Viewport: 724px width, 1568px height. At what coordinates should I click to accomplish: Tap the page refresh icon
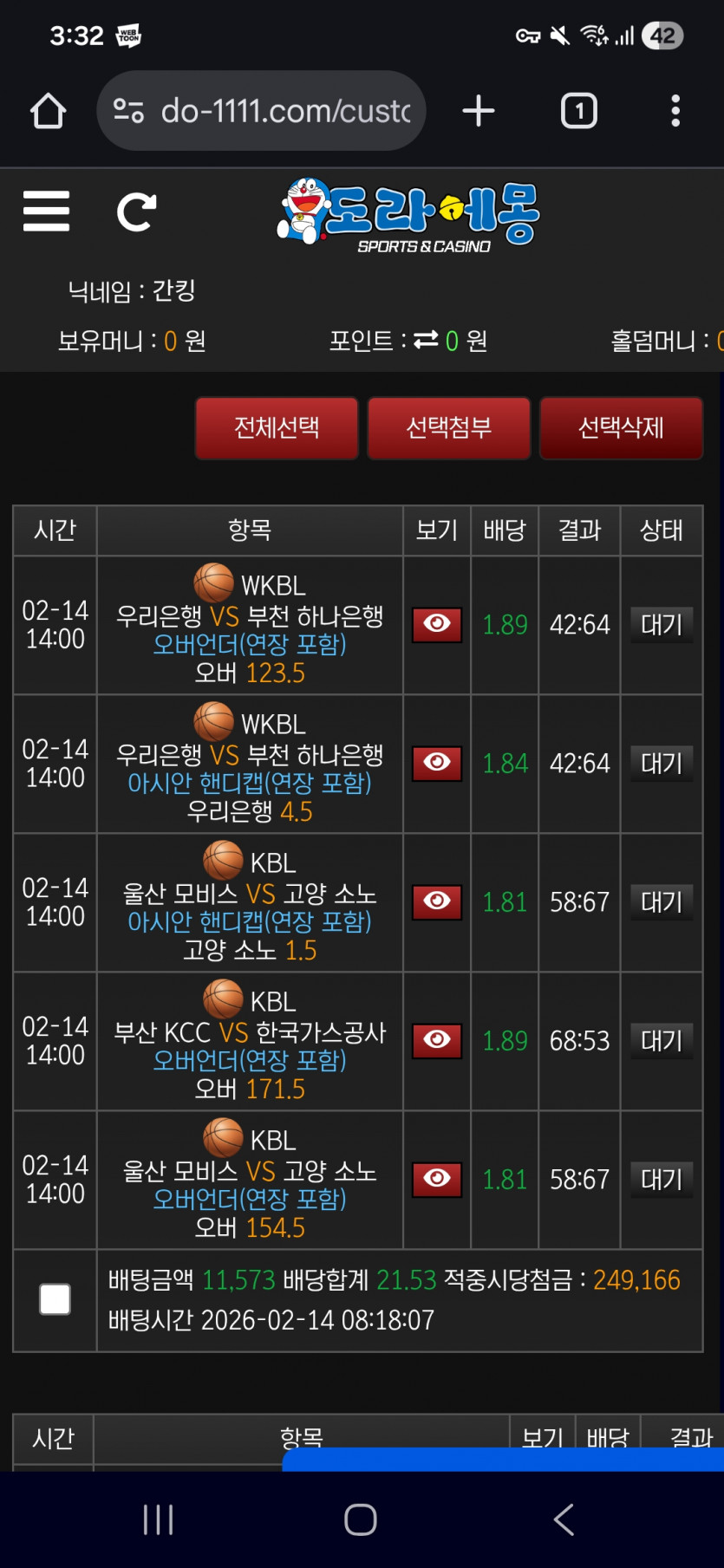tap(137, 212)
